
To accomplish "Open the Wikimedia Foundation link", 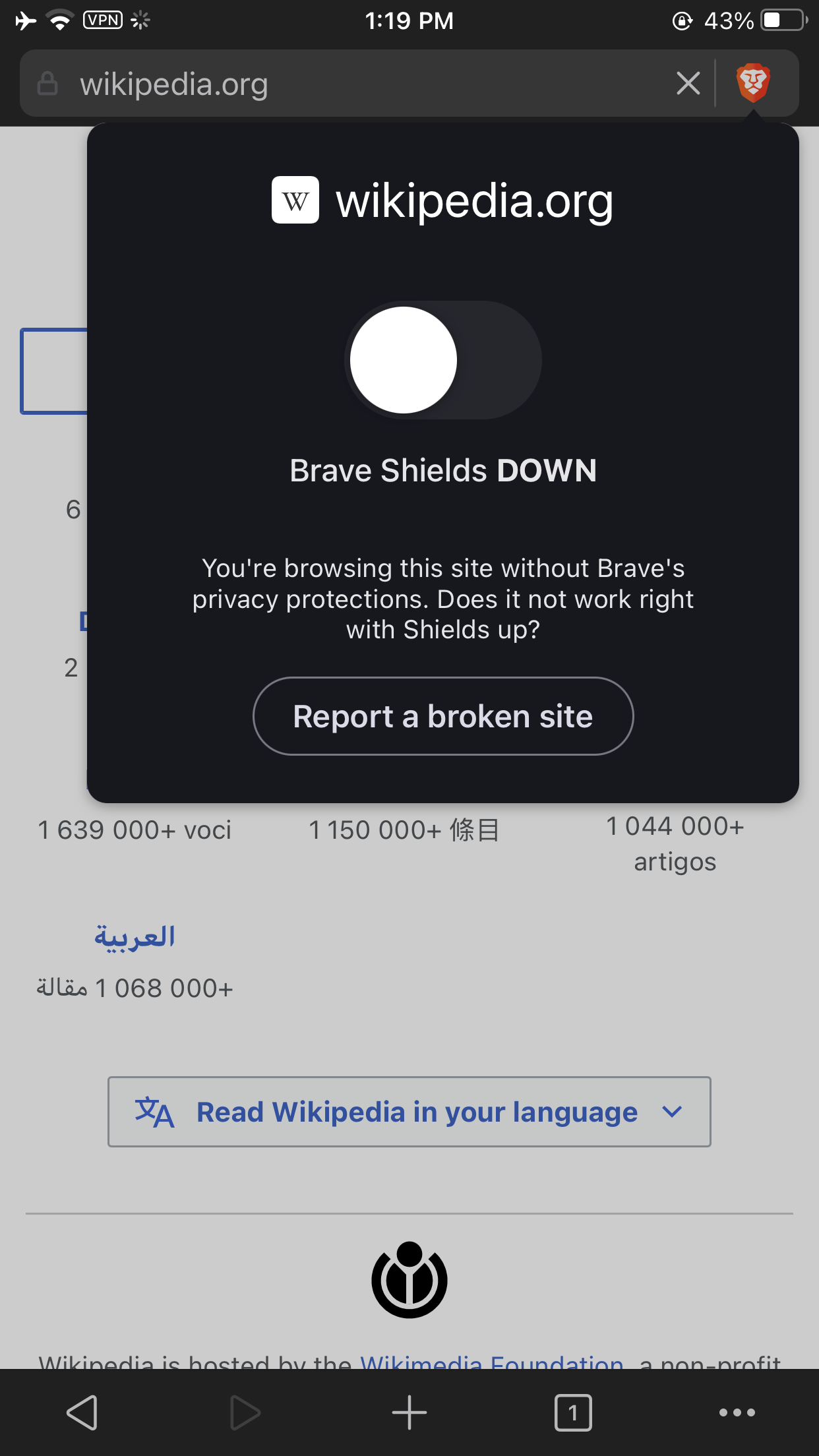I will point(491,1361).
